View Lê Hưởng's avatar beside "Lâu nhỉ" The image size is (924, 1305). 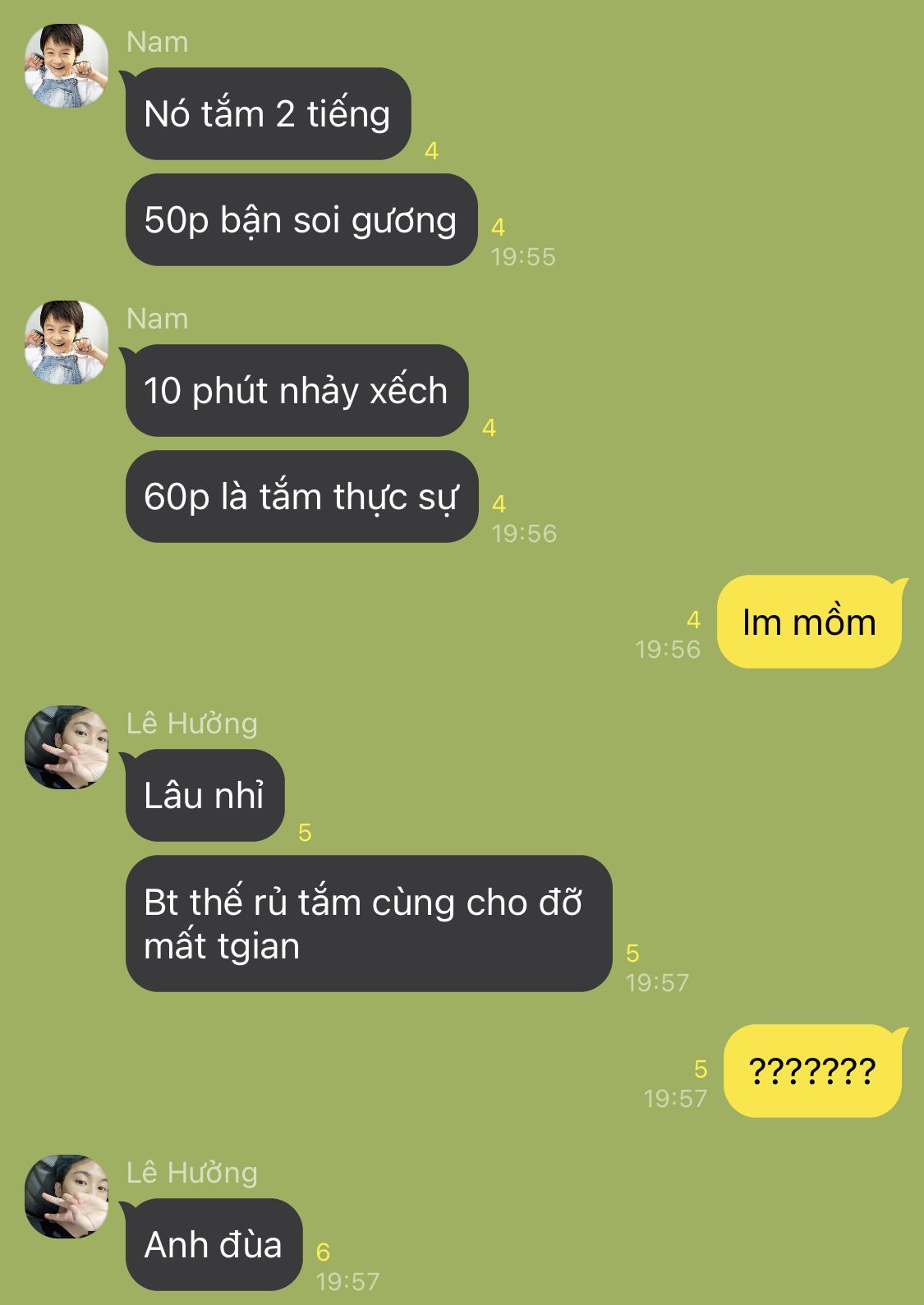[x=67, y=747]
